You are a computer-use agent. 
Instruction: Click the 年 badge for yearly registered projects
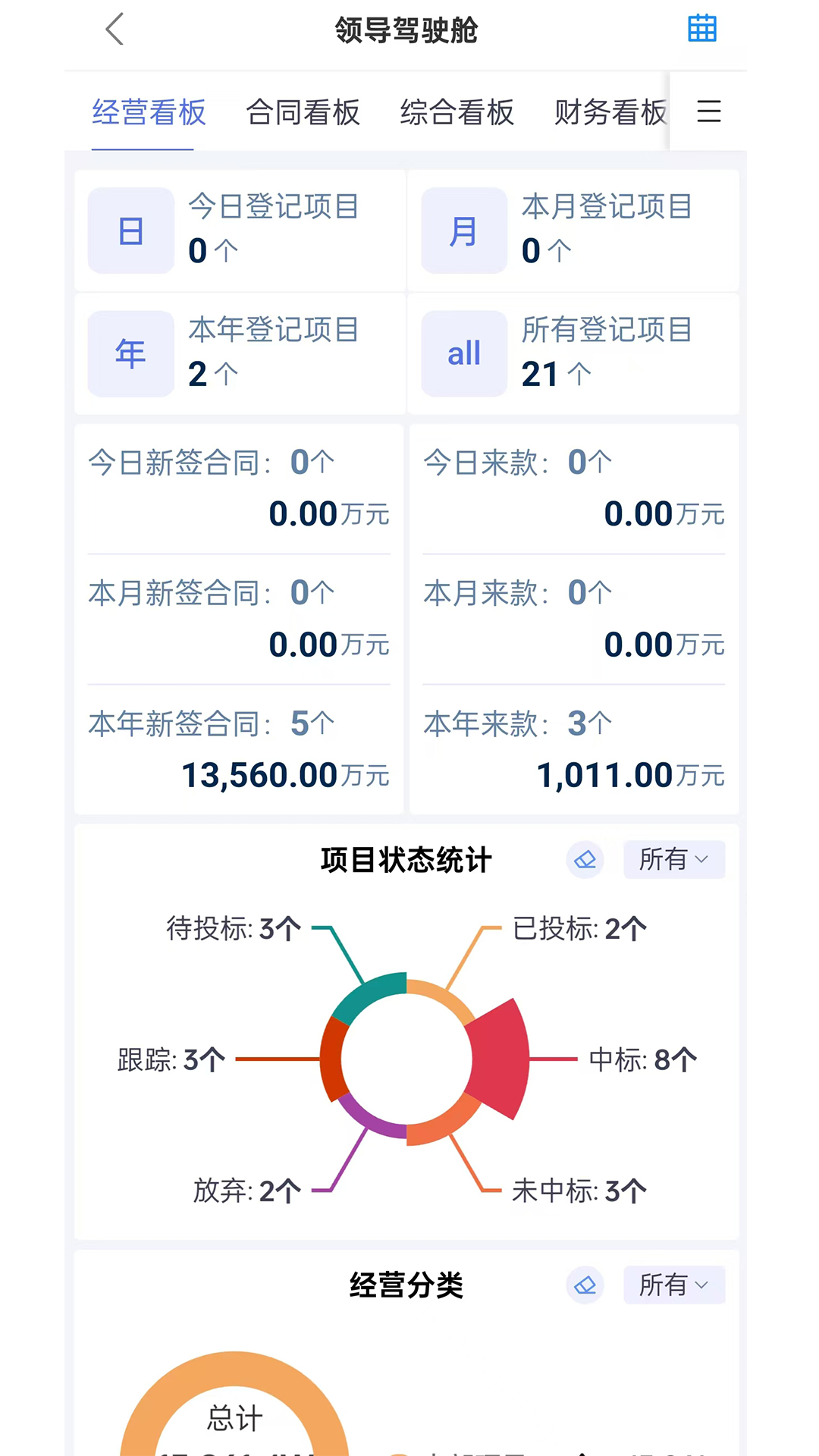point(130,353)
